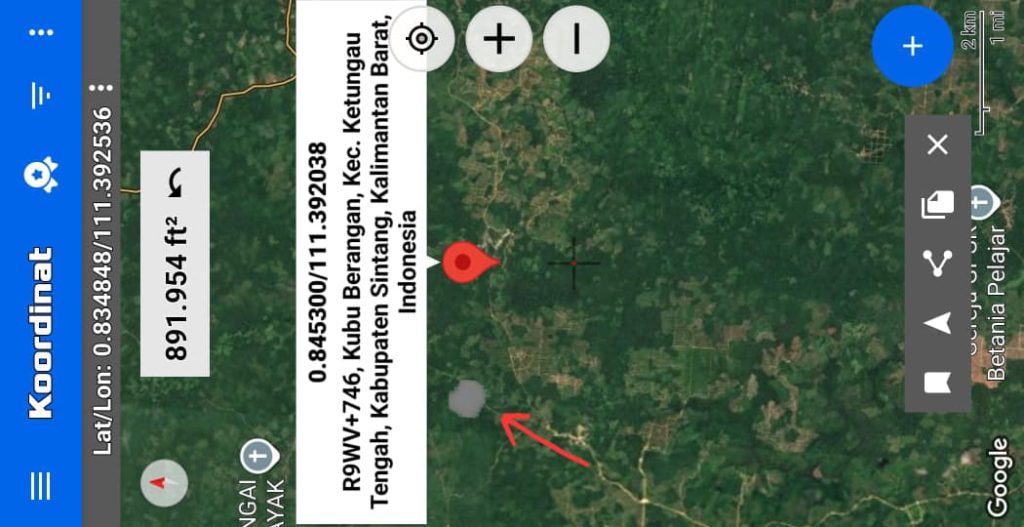This screenshot has height=527, width=1024.
Task: Open the hamburger drawer menu
Action: coord(40,485)
